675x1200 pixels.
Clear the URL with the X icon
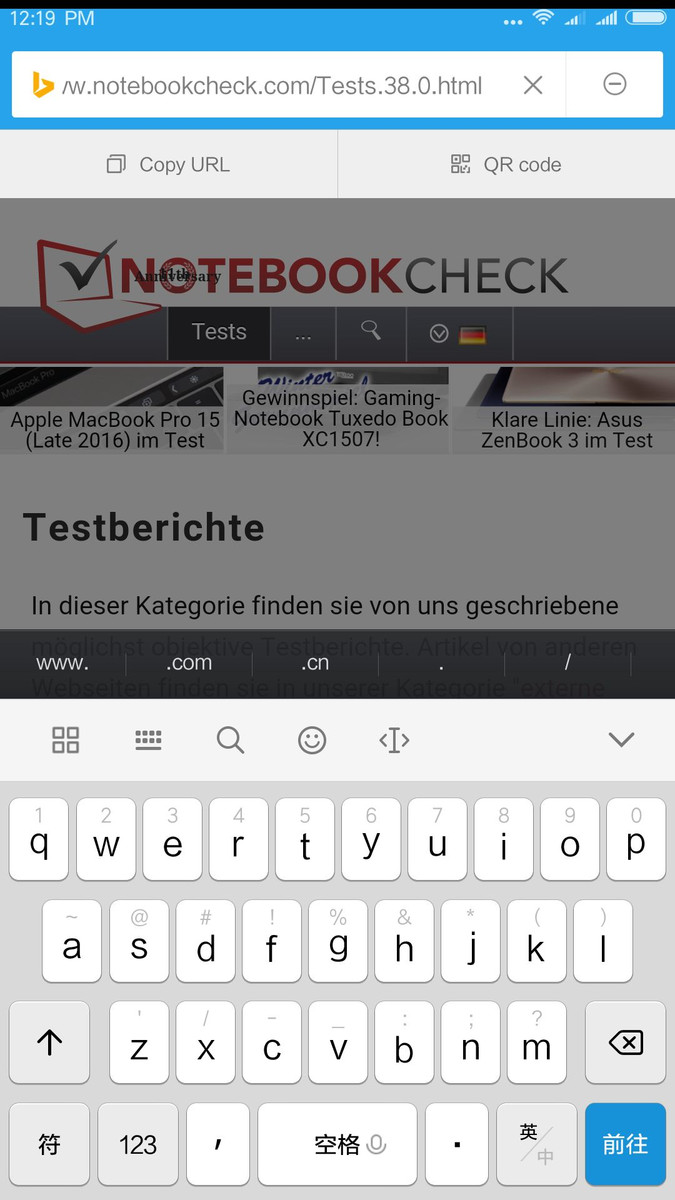tap(533, 85)
